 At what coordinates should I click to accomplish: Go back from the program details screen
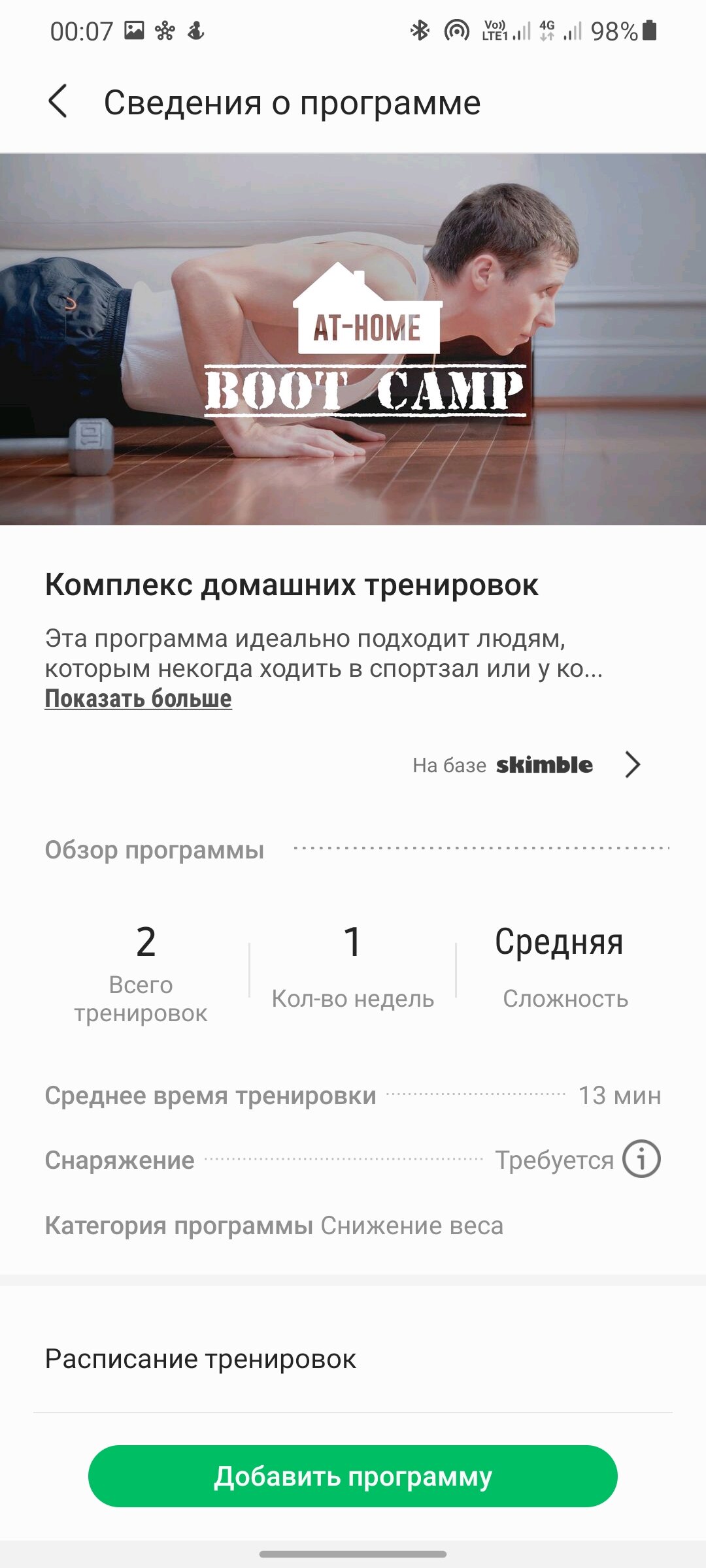pos(58,102)
